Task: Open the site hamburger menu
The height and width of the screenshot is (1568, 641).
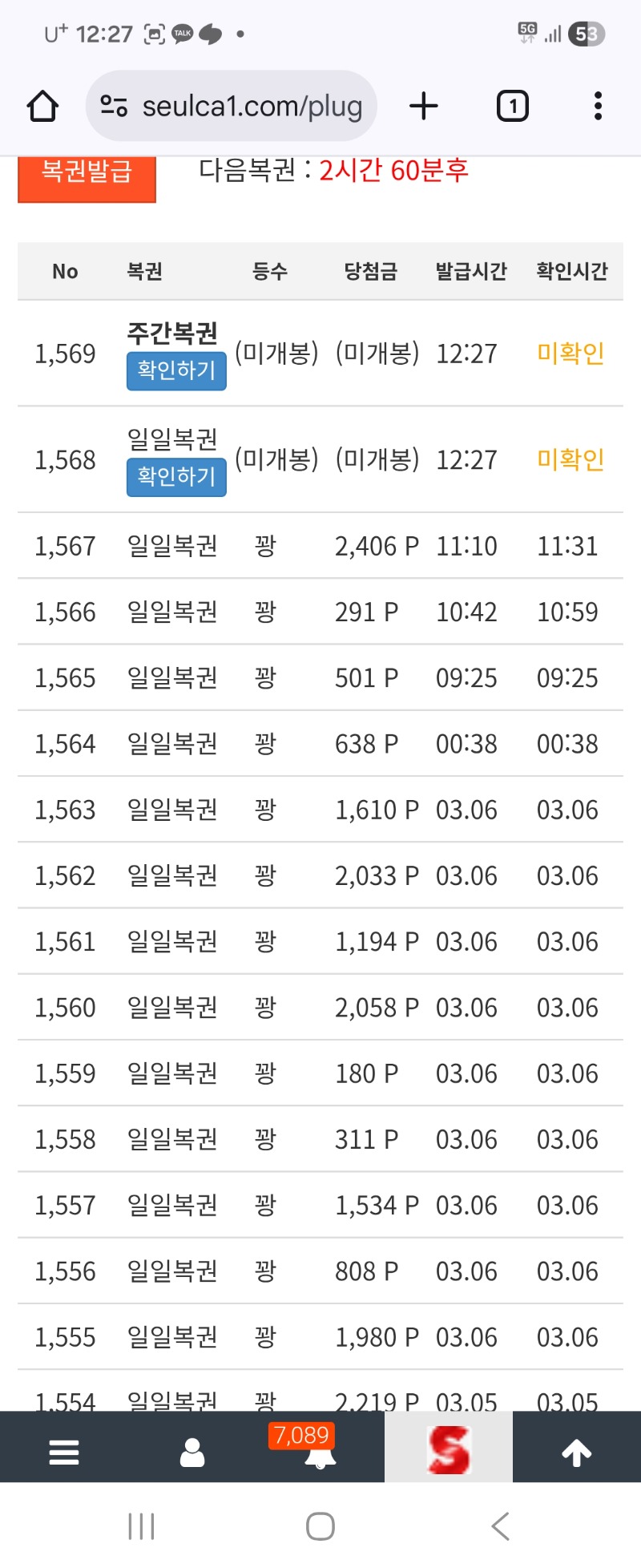Action: pos(64,1451)
